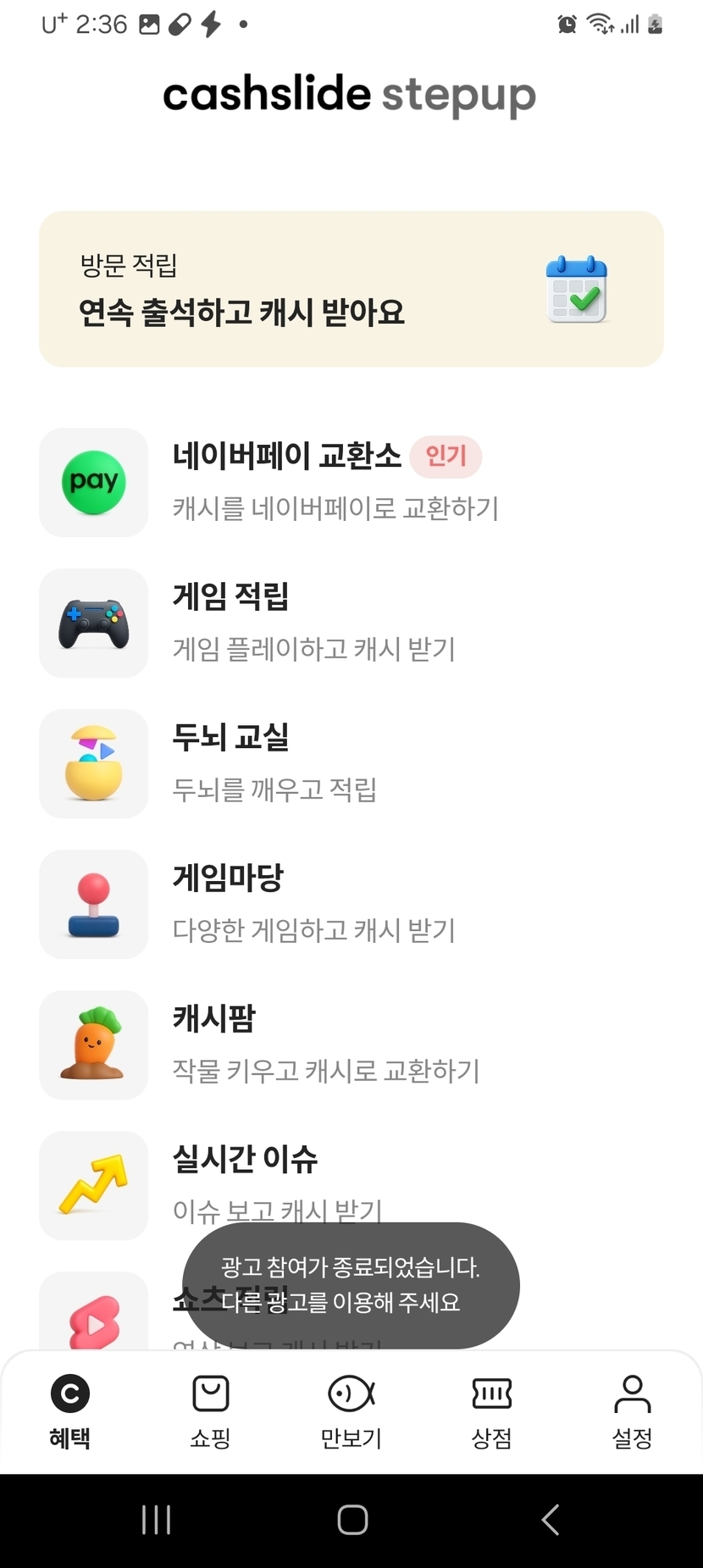
Task: Go to the system home screen
Action: pyautogui.click(x=352, y=1520)
